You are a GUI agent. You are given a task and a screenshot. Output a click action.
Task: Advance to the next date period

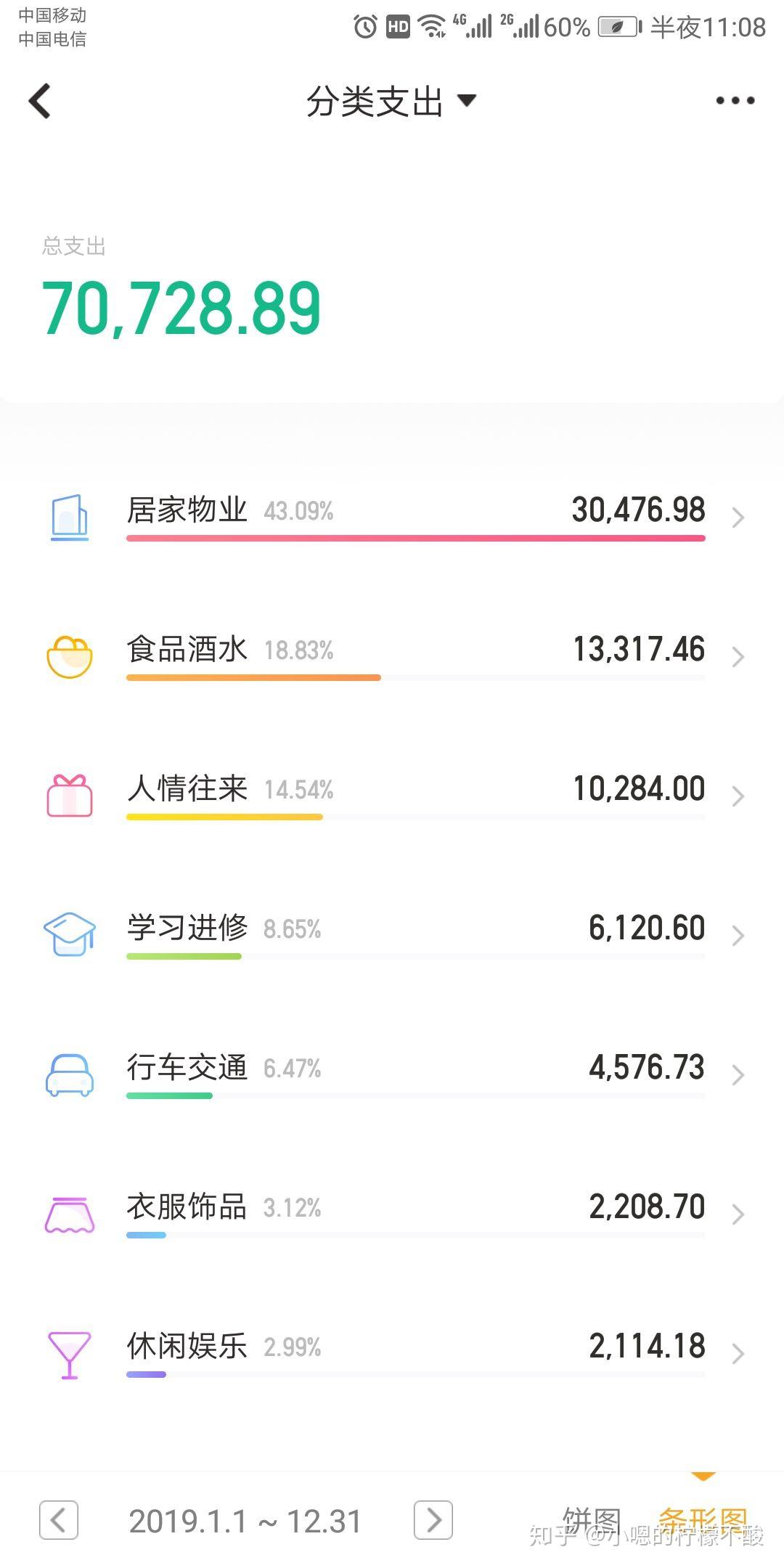click(433, 1520)
